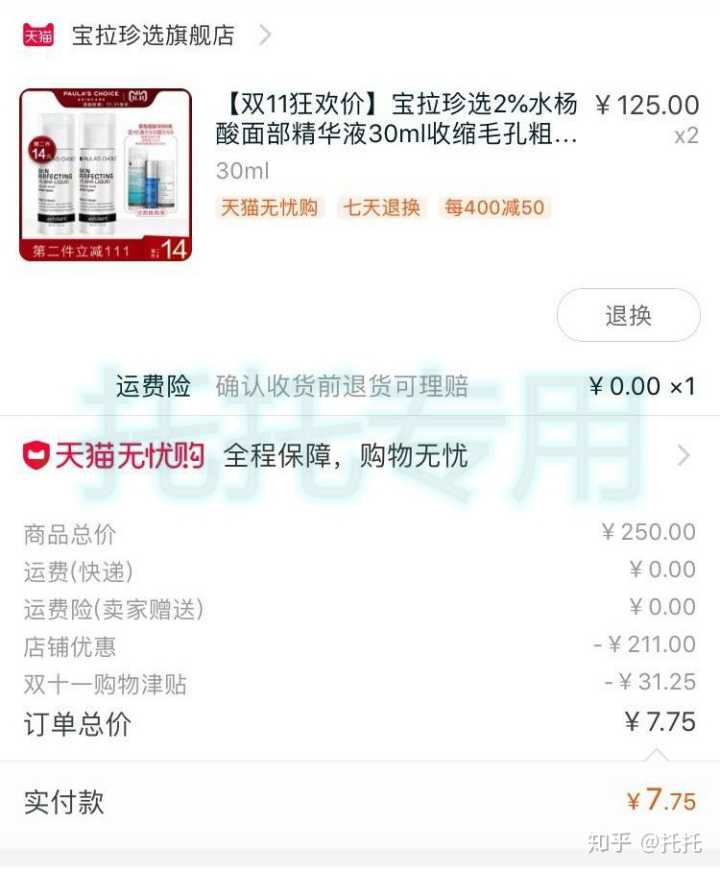Screen dimensions: 720x873
Task: Tap the 退换 button
Action: [x=628, y=316]
